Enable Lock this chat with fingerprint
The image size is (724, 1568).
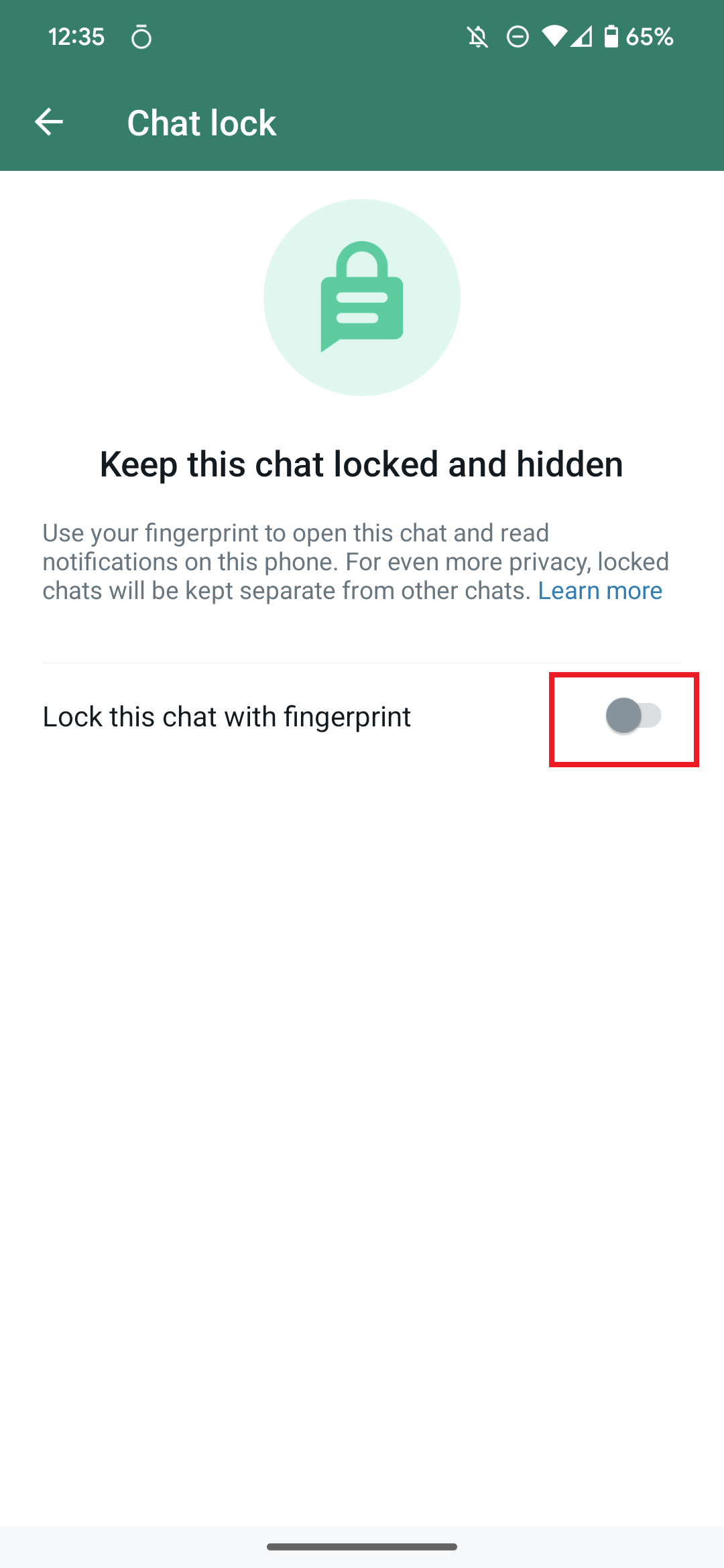pos(633,716)
